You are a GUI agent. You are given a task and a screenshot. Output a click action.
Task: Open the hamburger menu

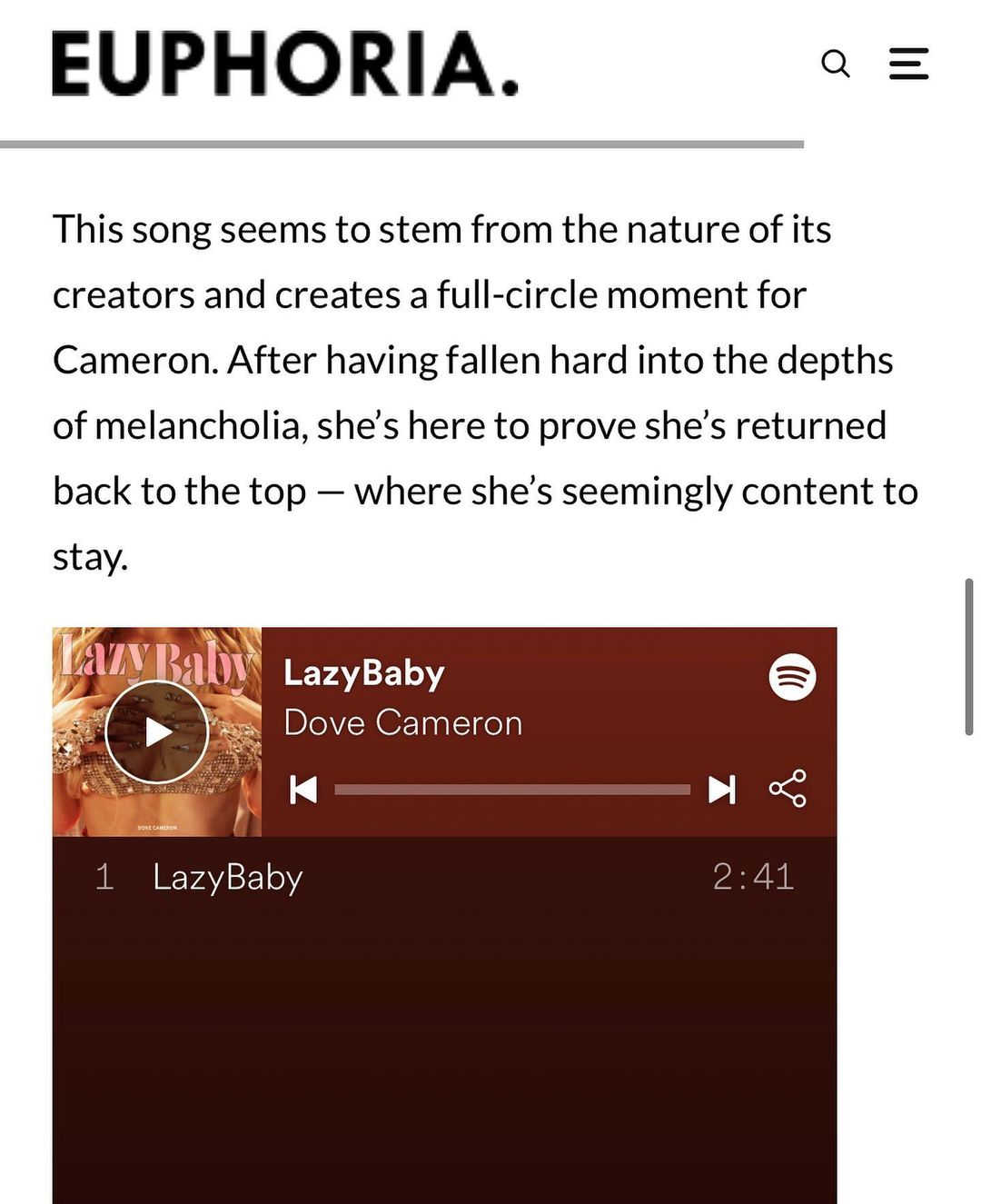907,64
